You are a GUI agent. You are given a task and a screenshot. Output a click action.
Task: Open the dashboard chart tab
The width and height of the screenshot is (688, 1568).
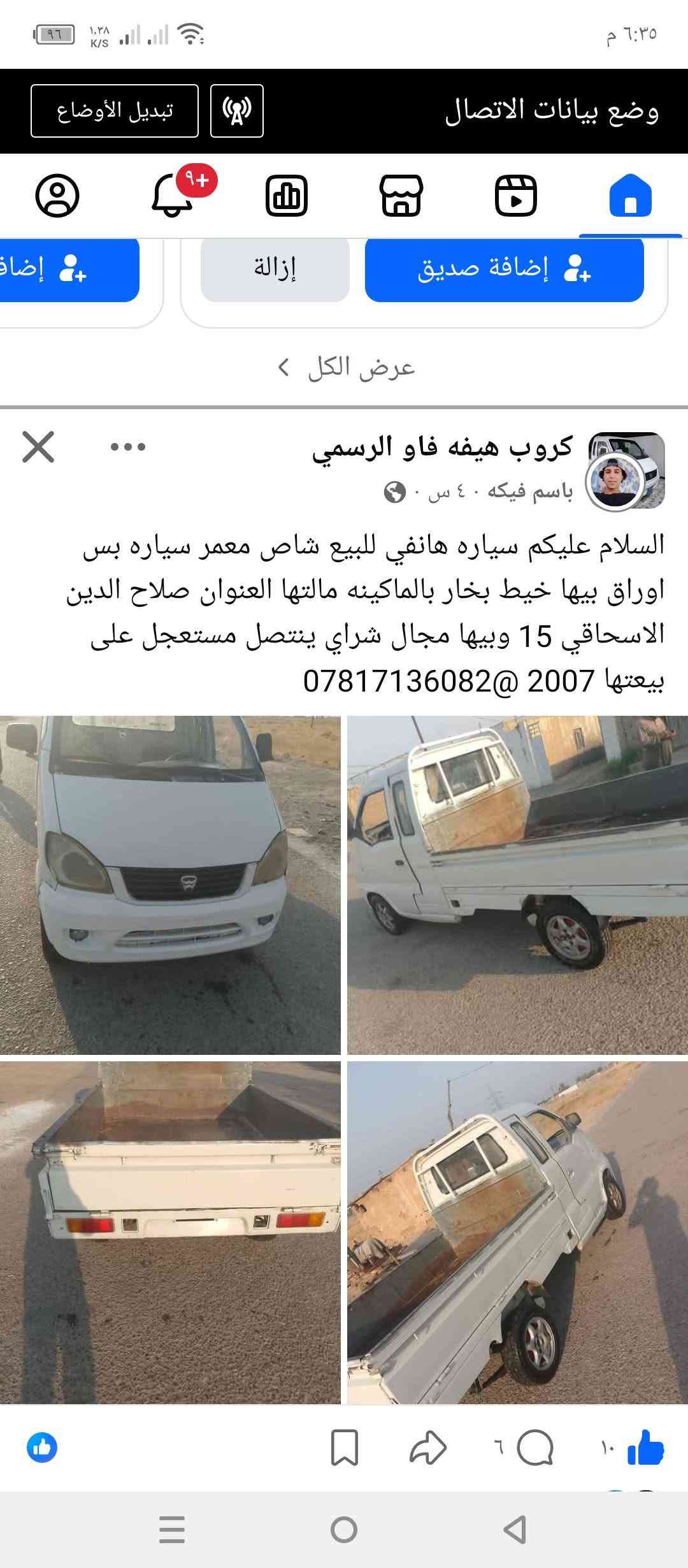point(287,195)
